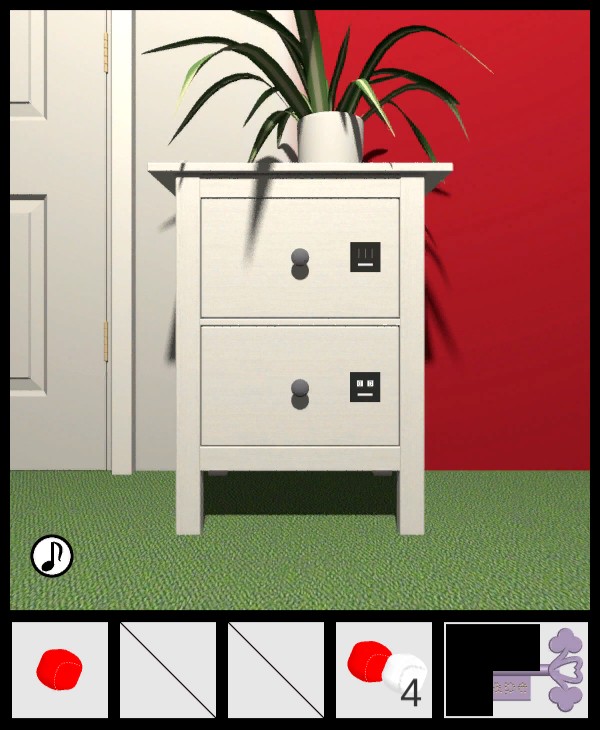Screen dimensions: 600x730
Task: Open the top drawer by its knob
Action: point(300,263)
